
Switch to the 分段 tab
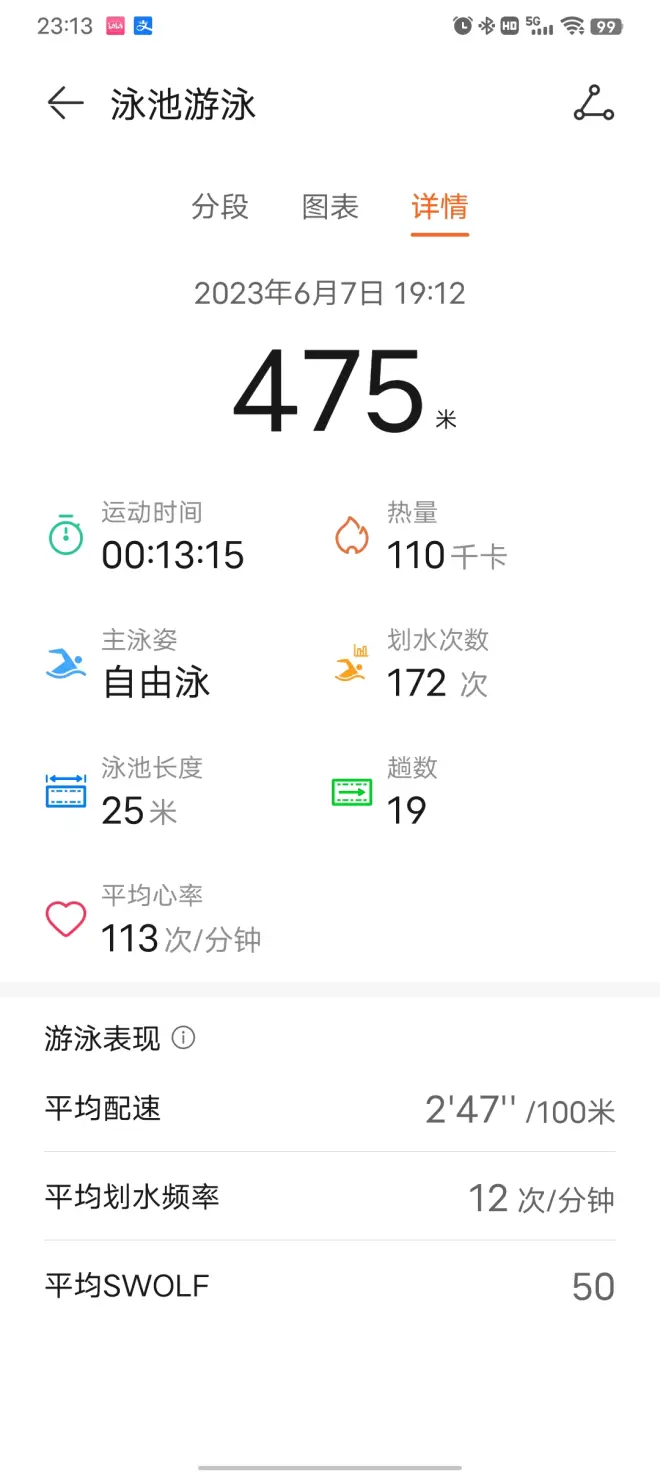(220, 207)
